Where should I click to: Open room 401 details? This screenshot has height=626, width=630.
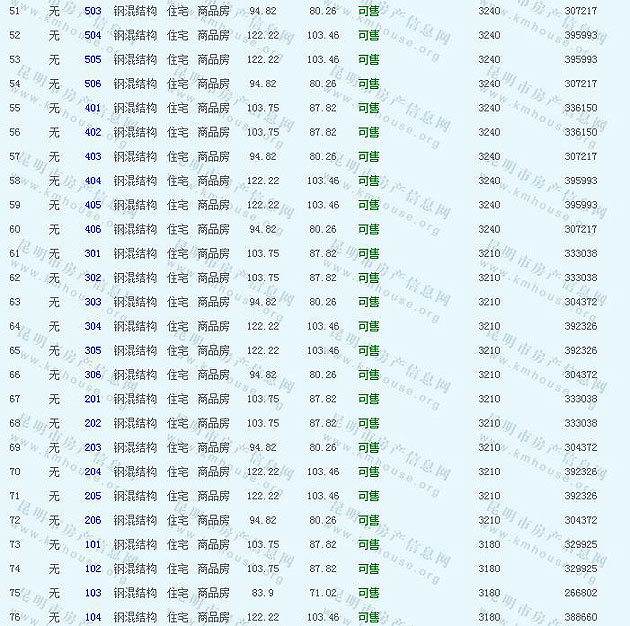tap(93, 108)
